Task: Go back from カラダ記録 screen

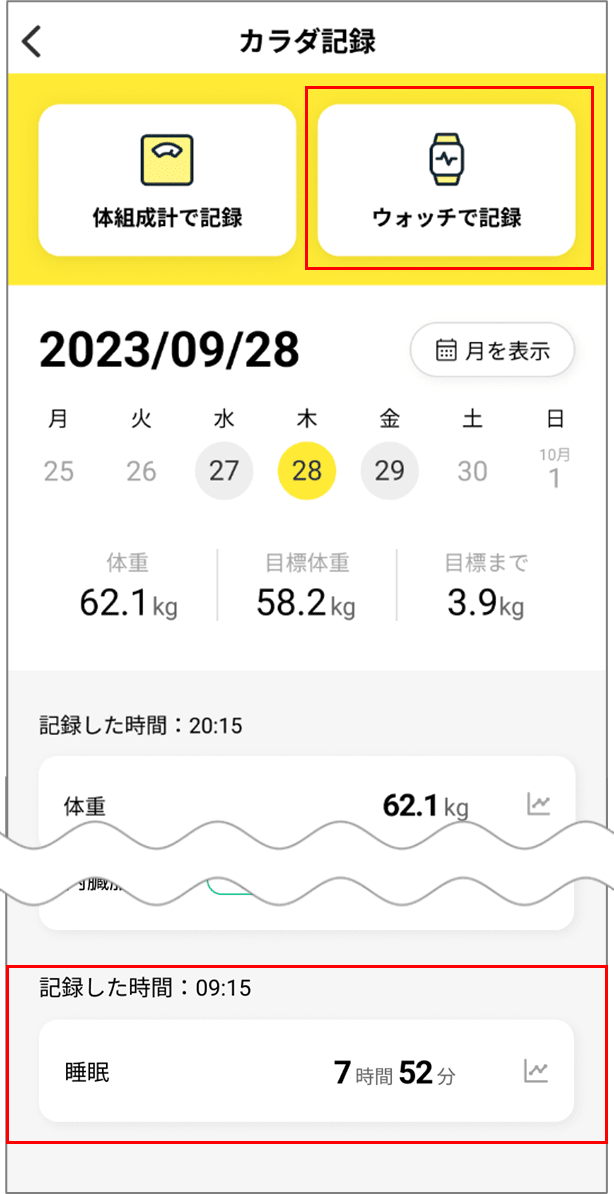Action: (x=33, y=42)
